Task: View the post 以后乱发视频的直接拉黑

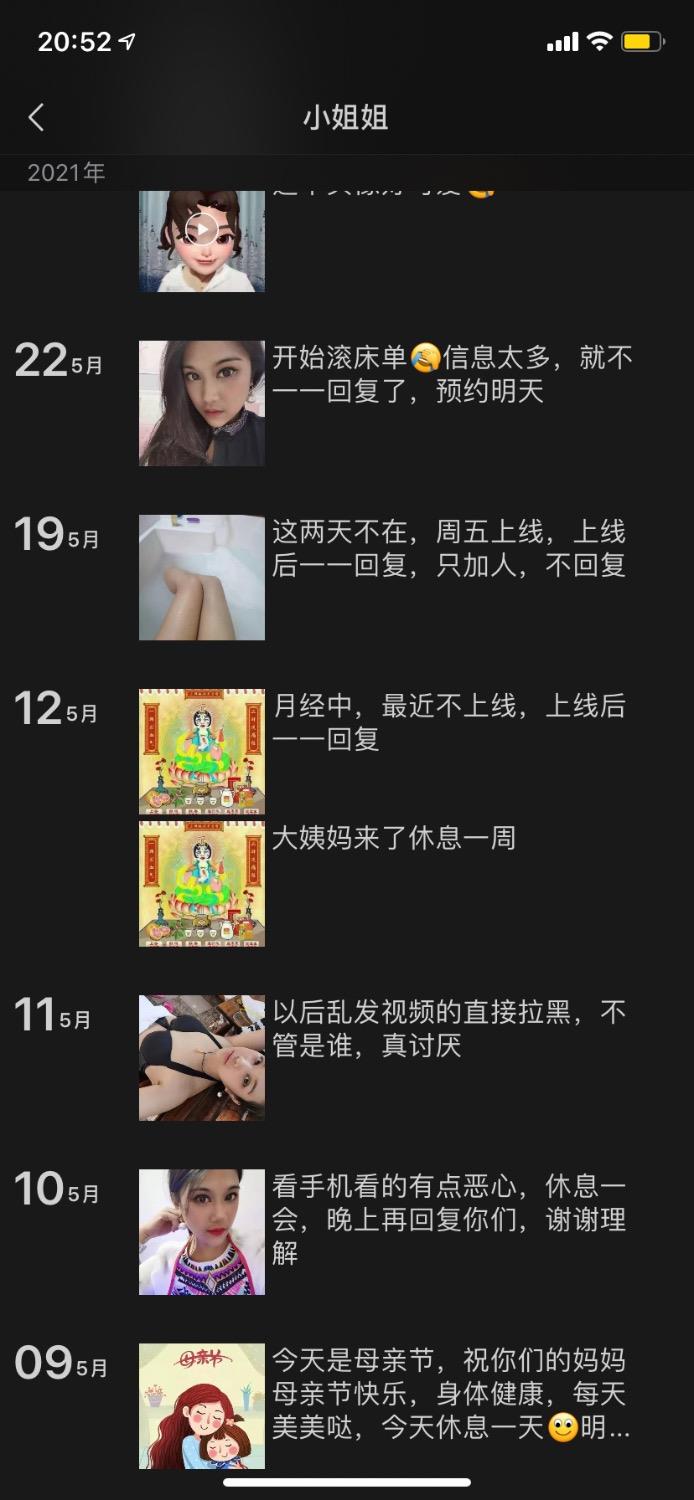Action: (x=449, y=1029)
